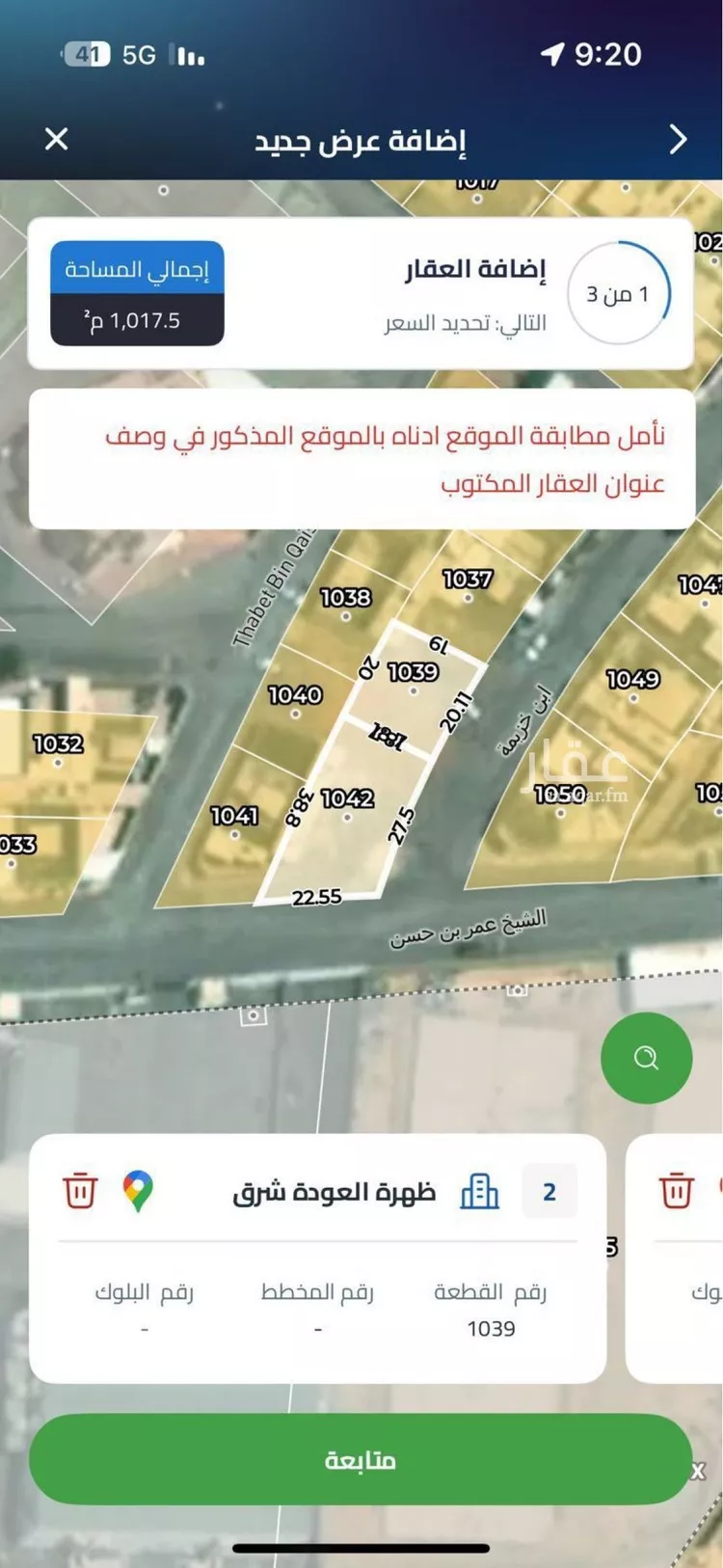Tap the blue إجمالي المساحة area badge
Screen dimensions: 723x1568
pyautogui.click(x=137, y=272)
